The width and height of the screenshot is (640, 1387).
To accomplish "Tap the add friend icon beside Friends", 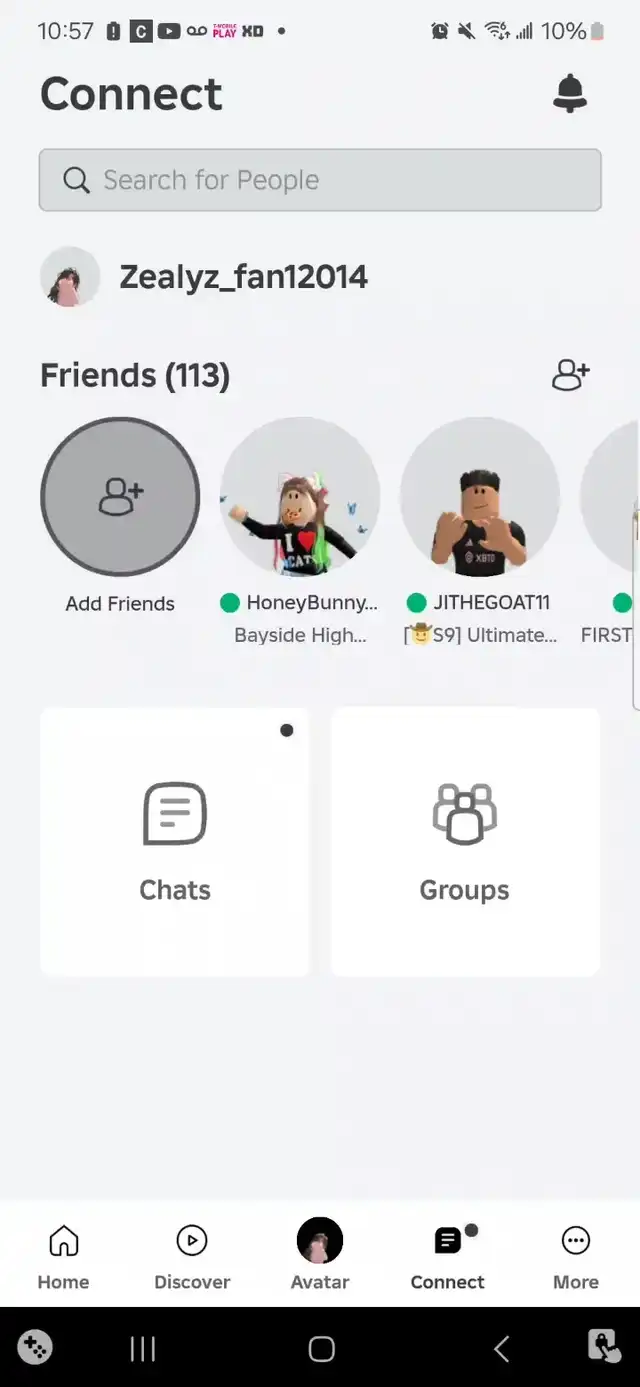I will pyautogui.click(x=570, y=375).
